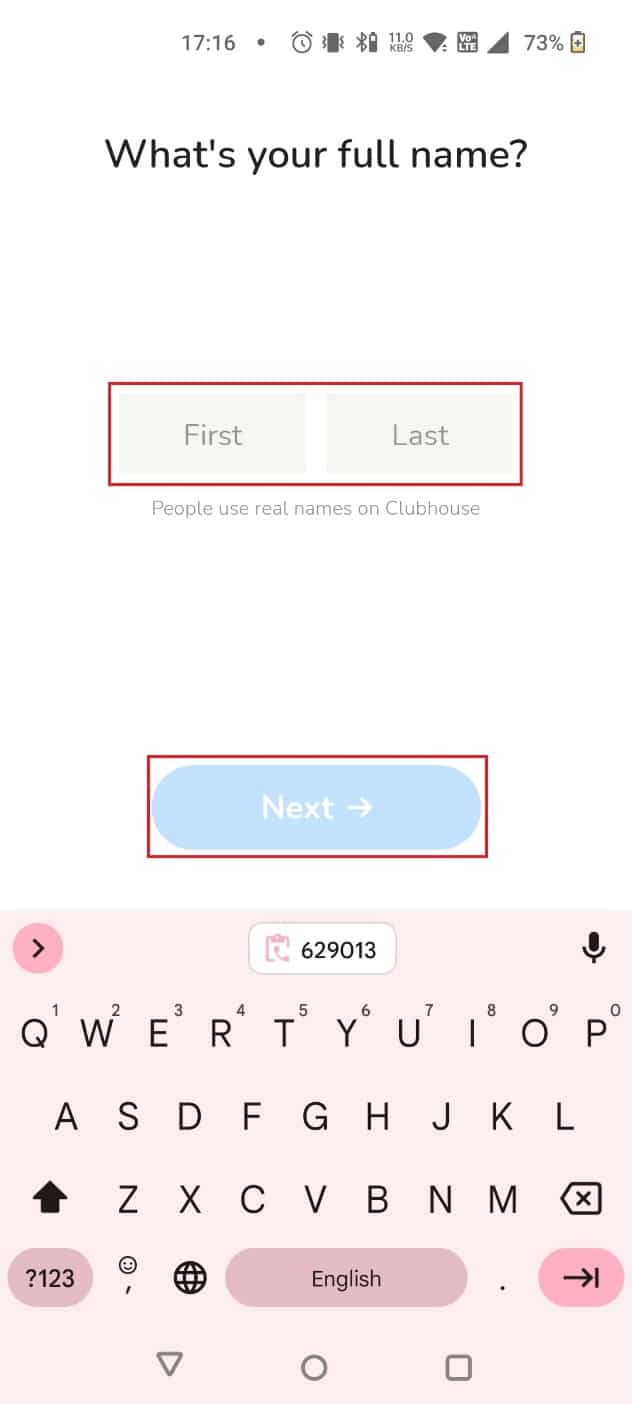Tap the shift key
632x1404 pixels.
[x=49, y=1199]
